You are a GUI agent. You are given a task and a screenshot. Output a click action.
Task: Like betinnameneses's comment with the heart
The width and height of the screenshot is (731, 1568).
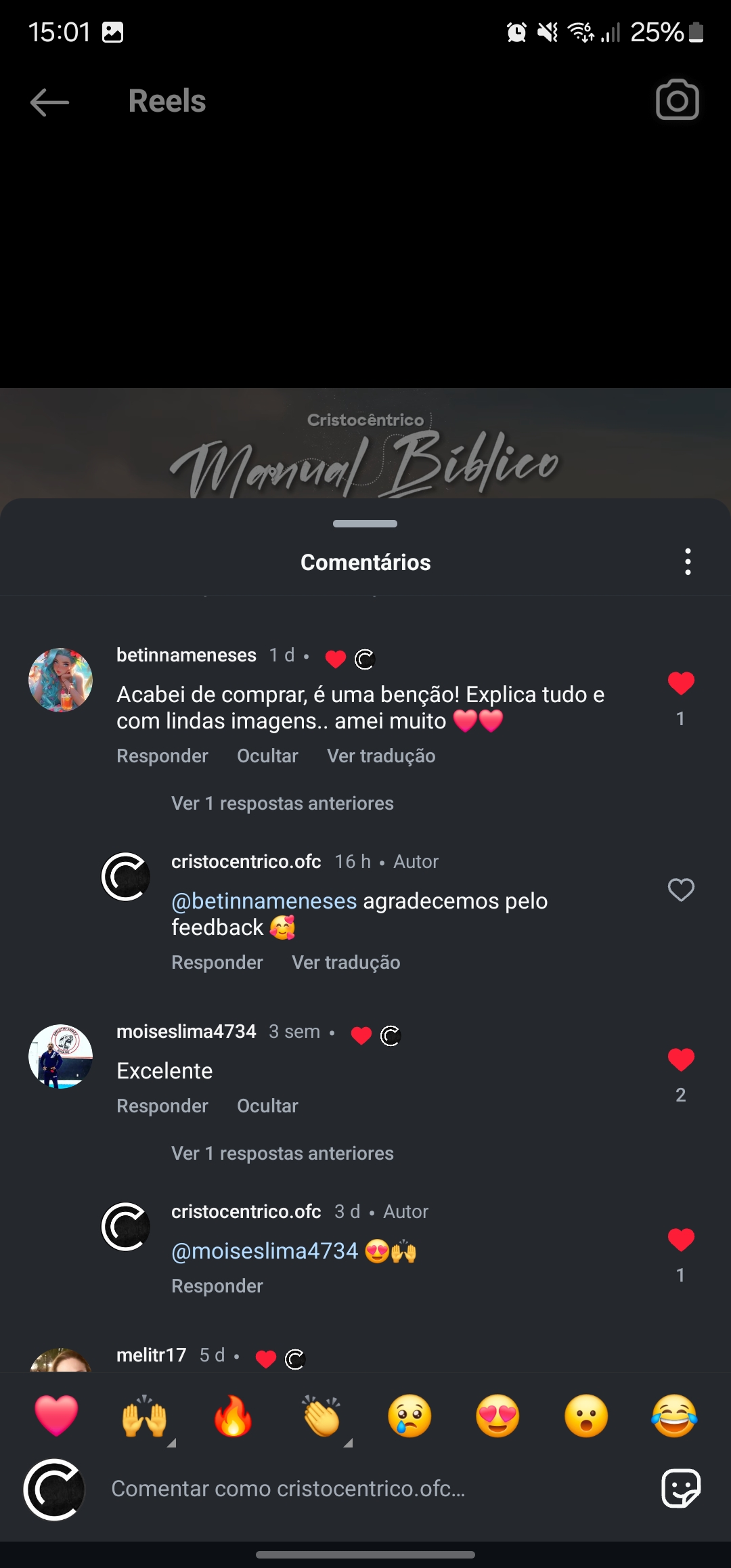tap(681, 683)
